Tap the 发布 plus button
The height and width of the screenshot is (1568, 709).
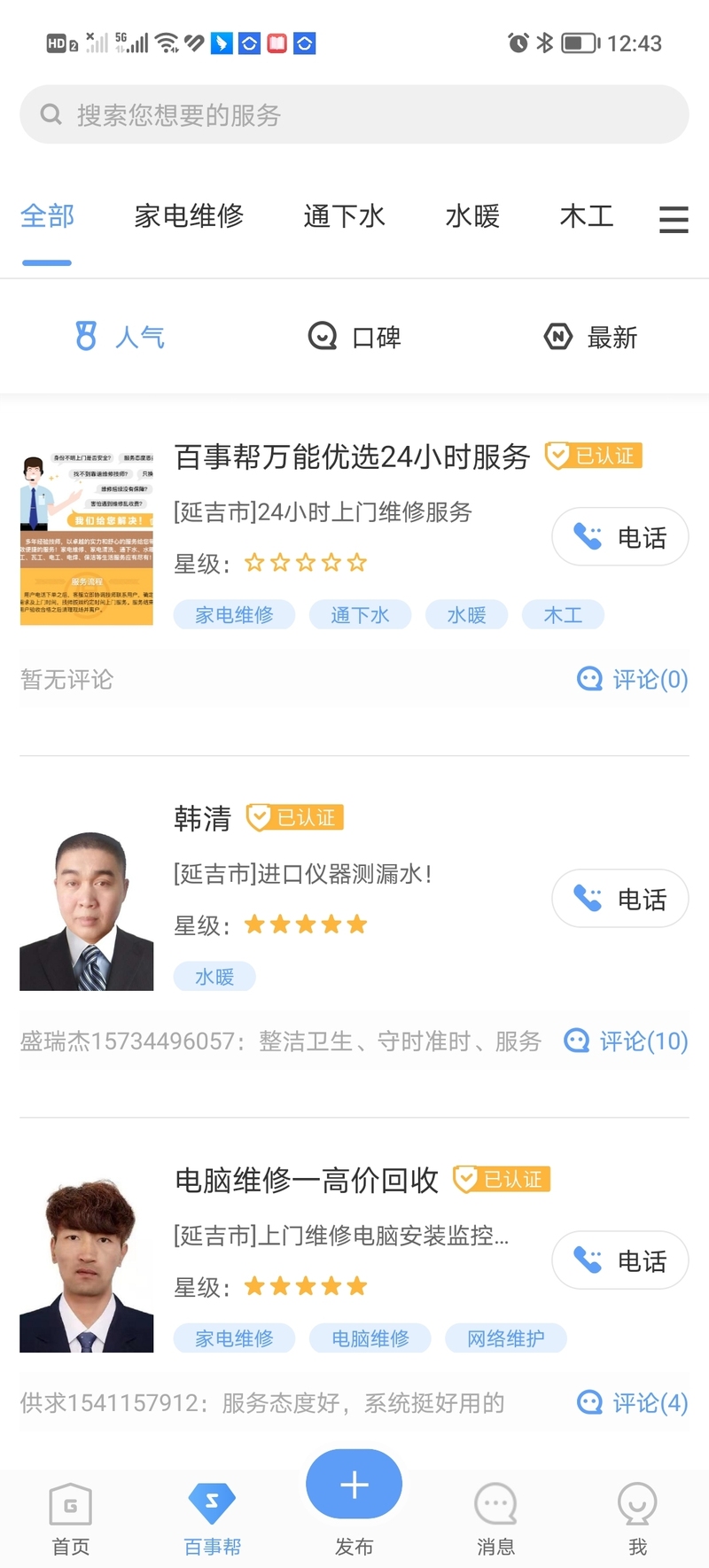tap(354, 1486)
